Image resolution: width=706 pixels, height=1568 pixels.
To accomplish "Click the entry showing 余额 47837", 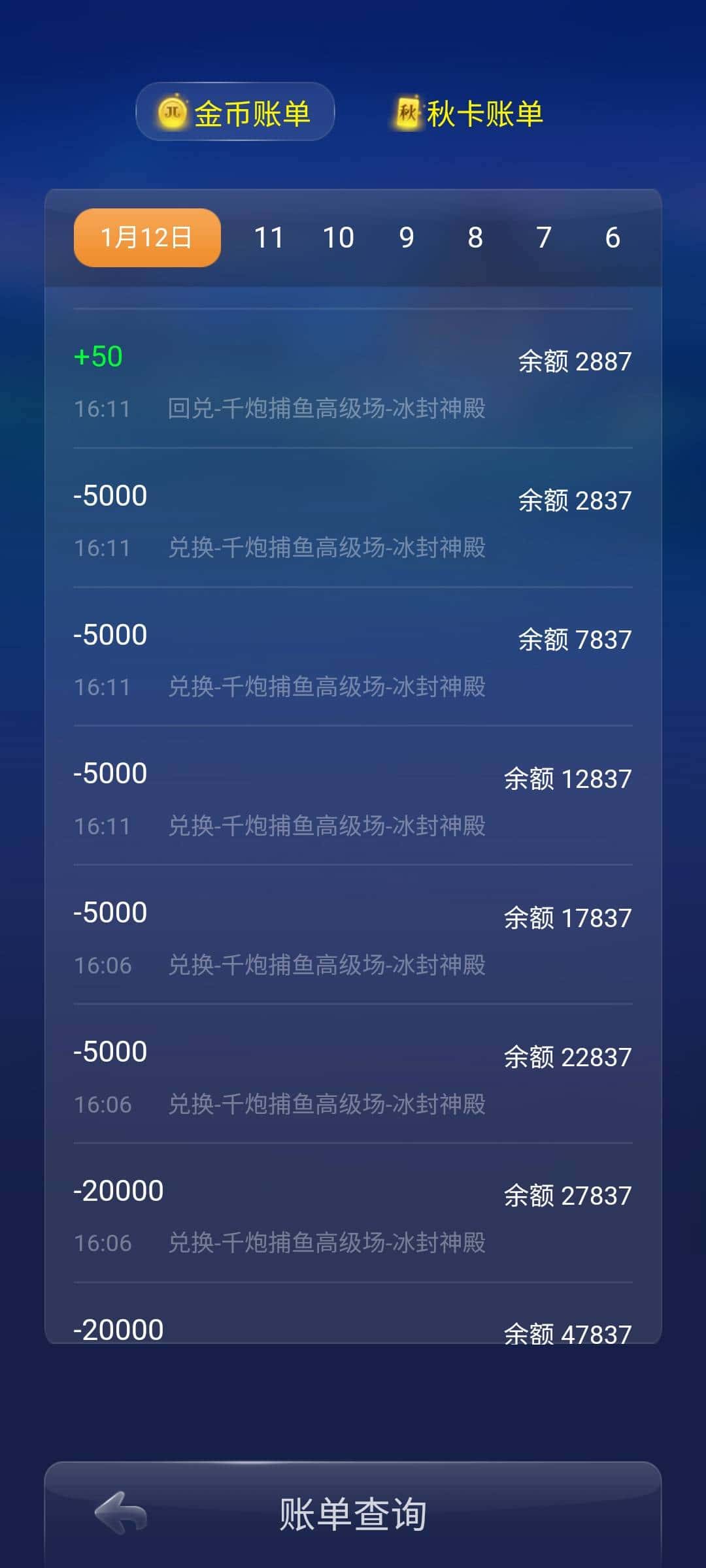I will click(x=353, y=1333).
